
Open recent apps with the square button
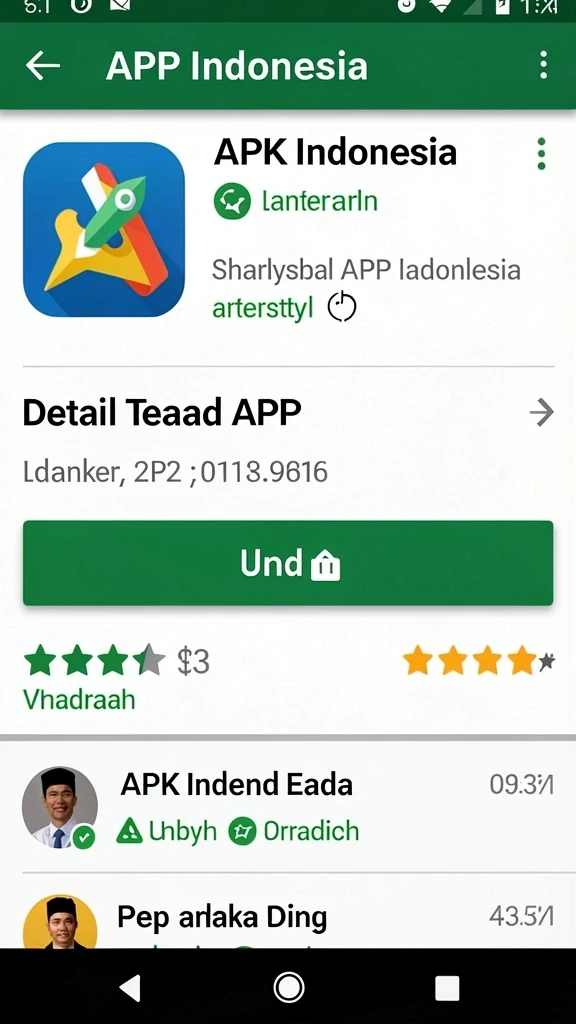447,988
